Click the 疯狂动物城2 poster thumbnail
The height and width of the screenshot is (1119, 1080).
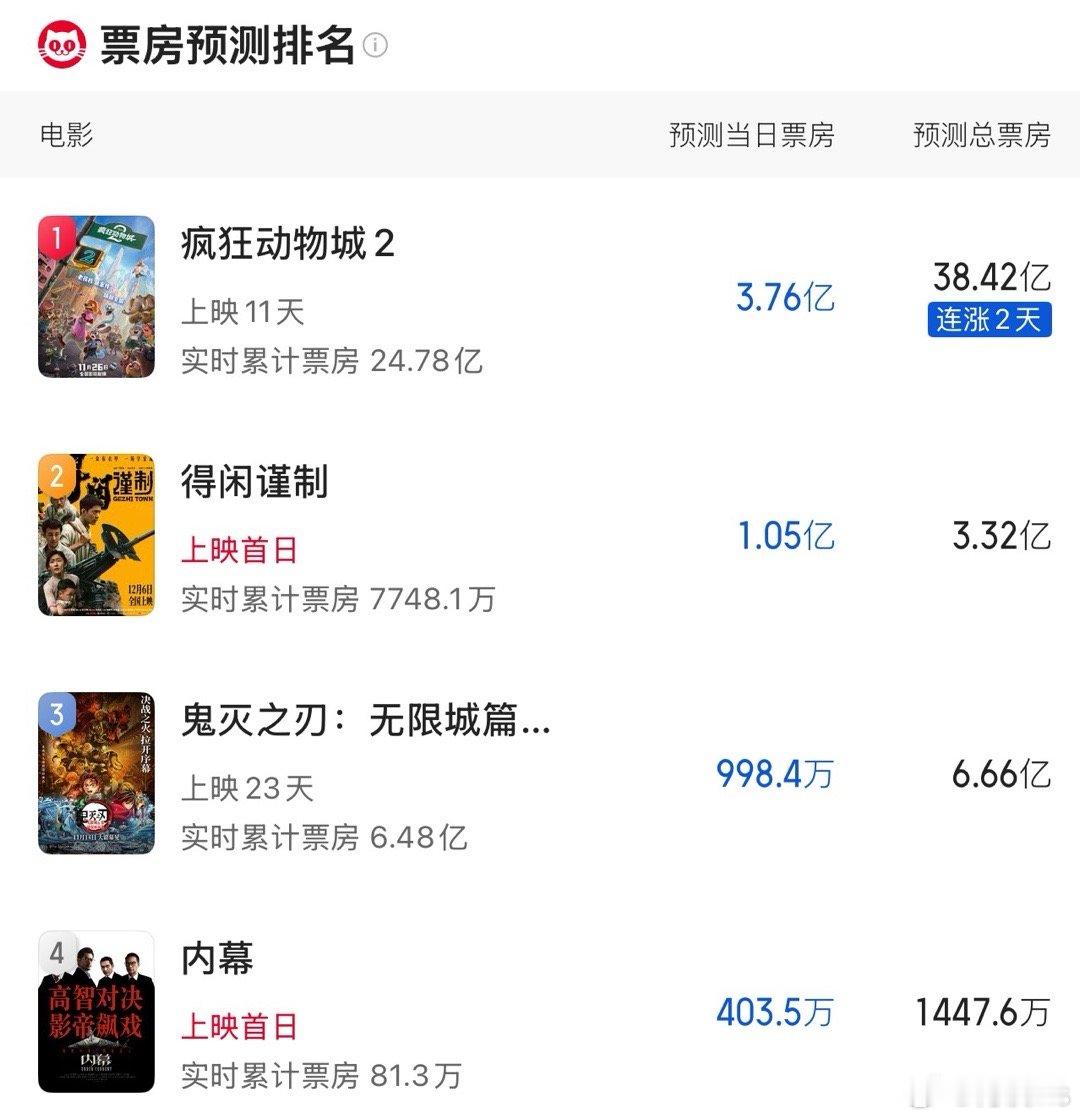click(x=97, y=298)
